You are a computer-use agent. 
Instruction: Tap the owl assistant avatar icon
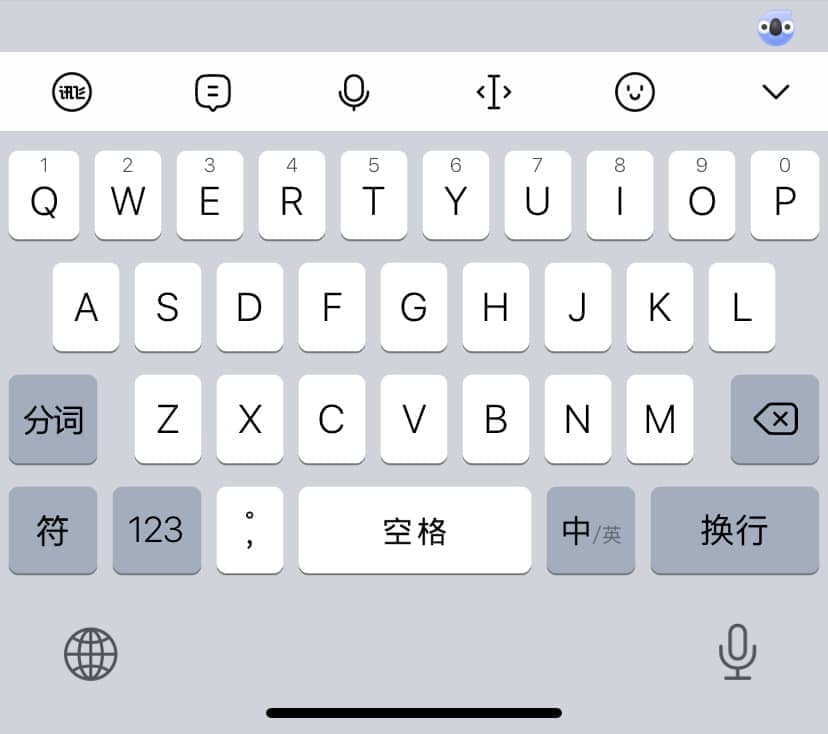coord(775,27)
